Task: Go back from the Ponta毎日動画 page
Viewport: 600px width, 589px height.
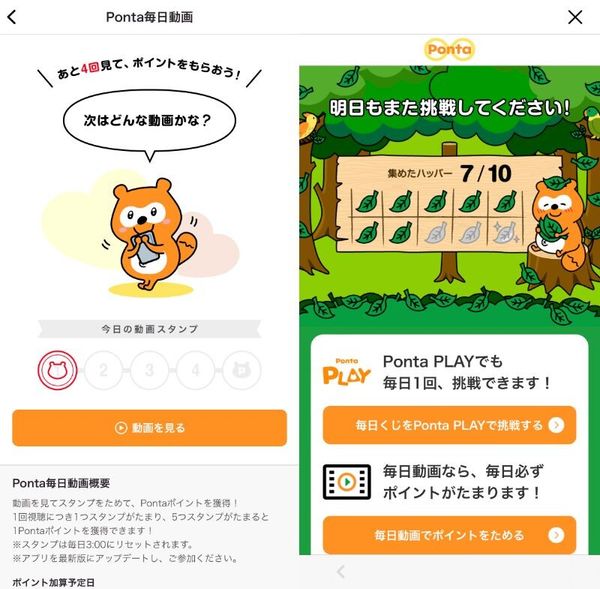Action: tap(12, 17)
